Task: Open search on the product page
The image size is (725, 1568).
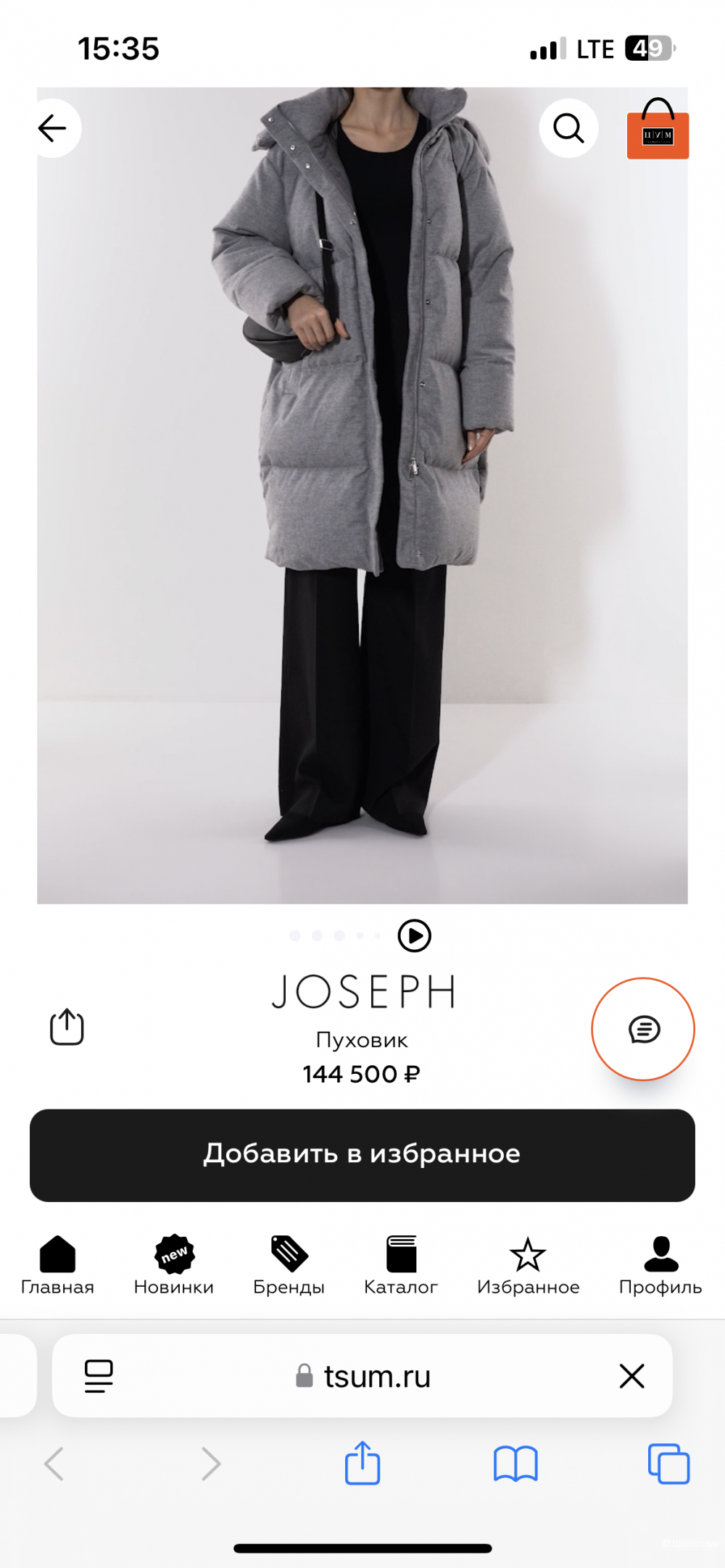Action: coord(569,128)
